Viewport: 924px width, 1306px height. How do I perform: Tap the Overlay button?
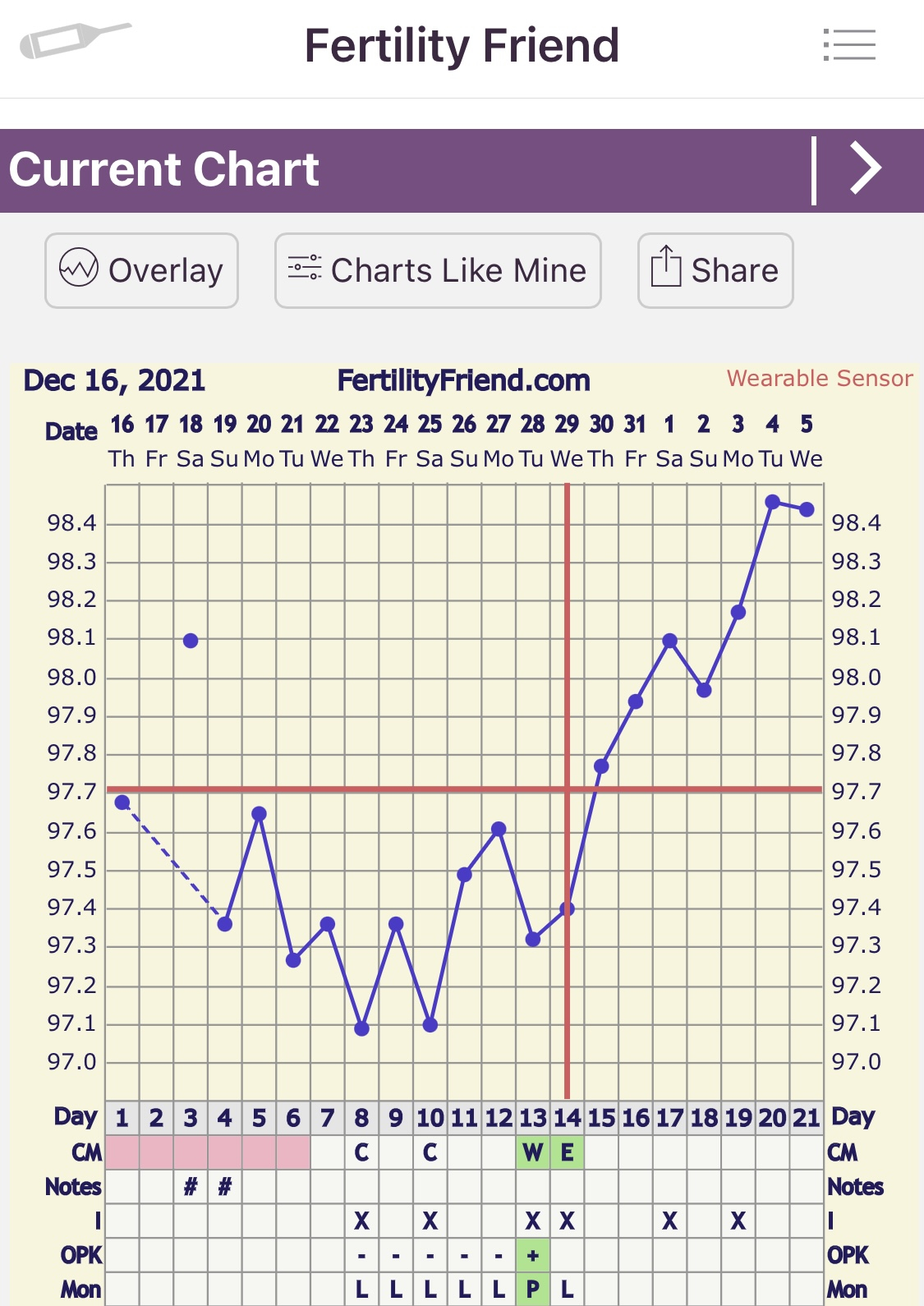click(141, 271)
